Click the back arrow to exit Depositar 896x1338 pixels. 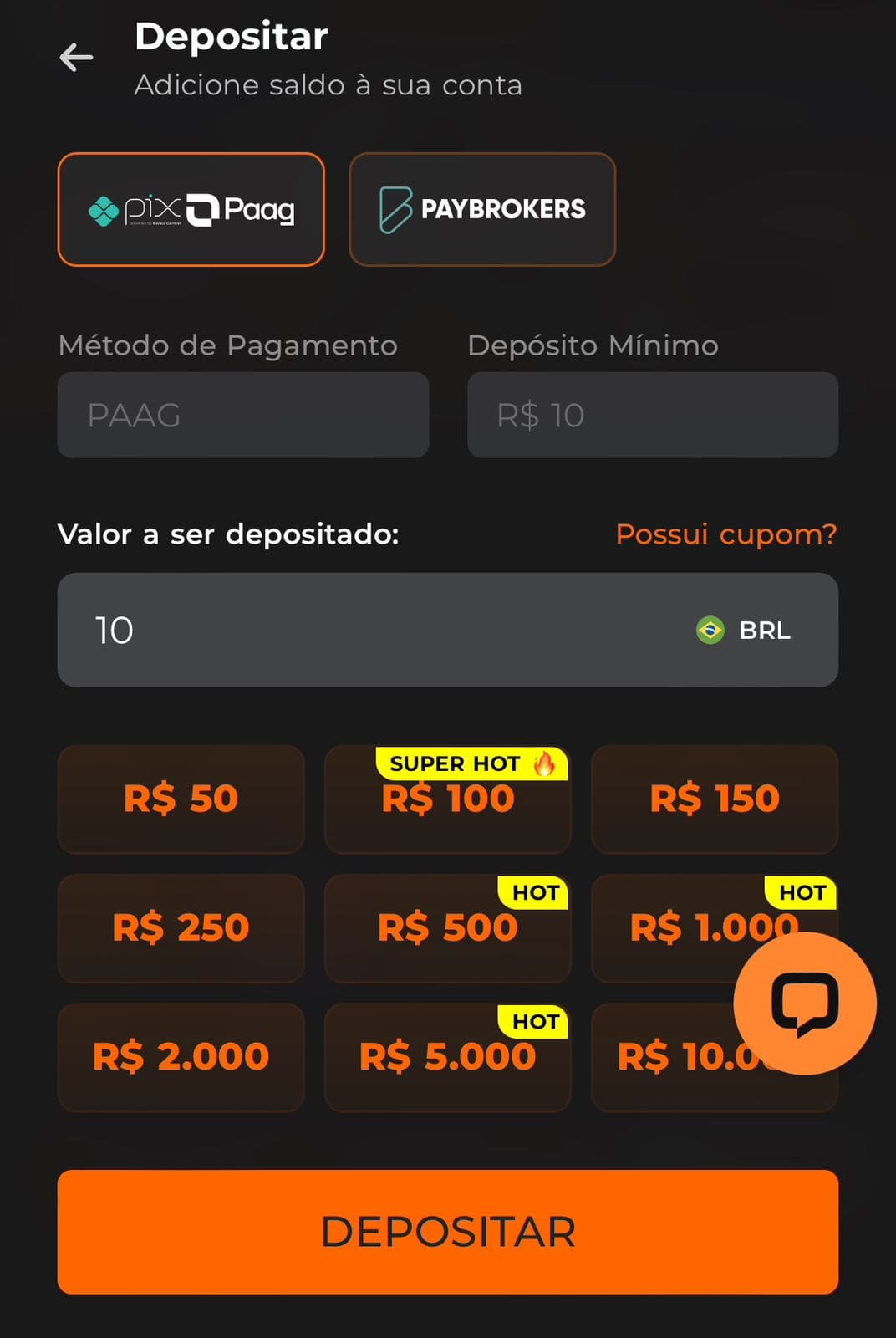click(77, 57)
